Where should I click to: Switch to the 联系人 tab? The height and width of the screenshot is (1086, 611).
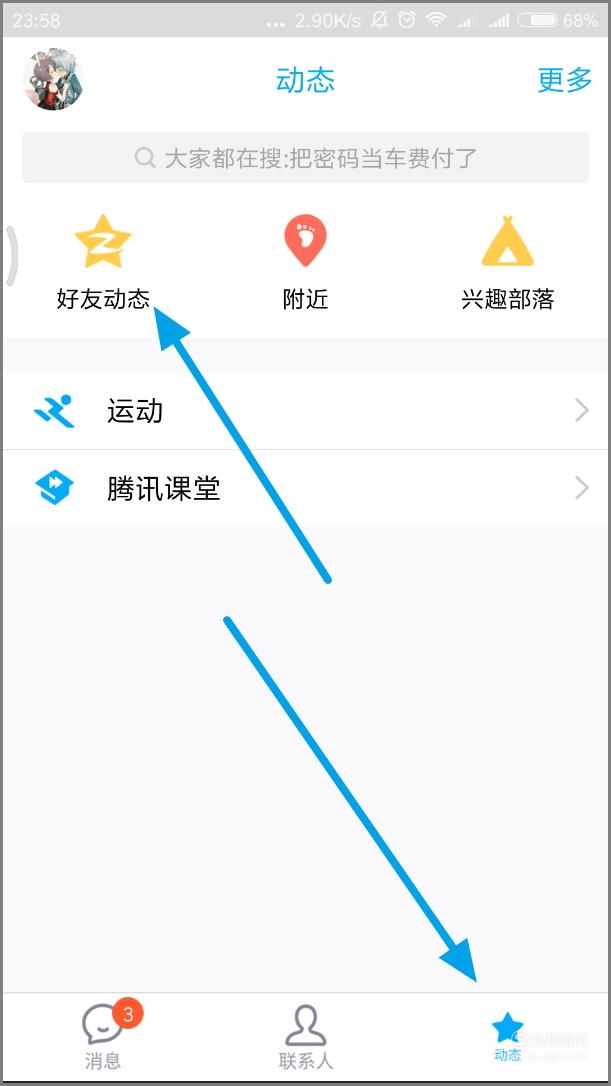(306, 1037)
